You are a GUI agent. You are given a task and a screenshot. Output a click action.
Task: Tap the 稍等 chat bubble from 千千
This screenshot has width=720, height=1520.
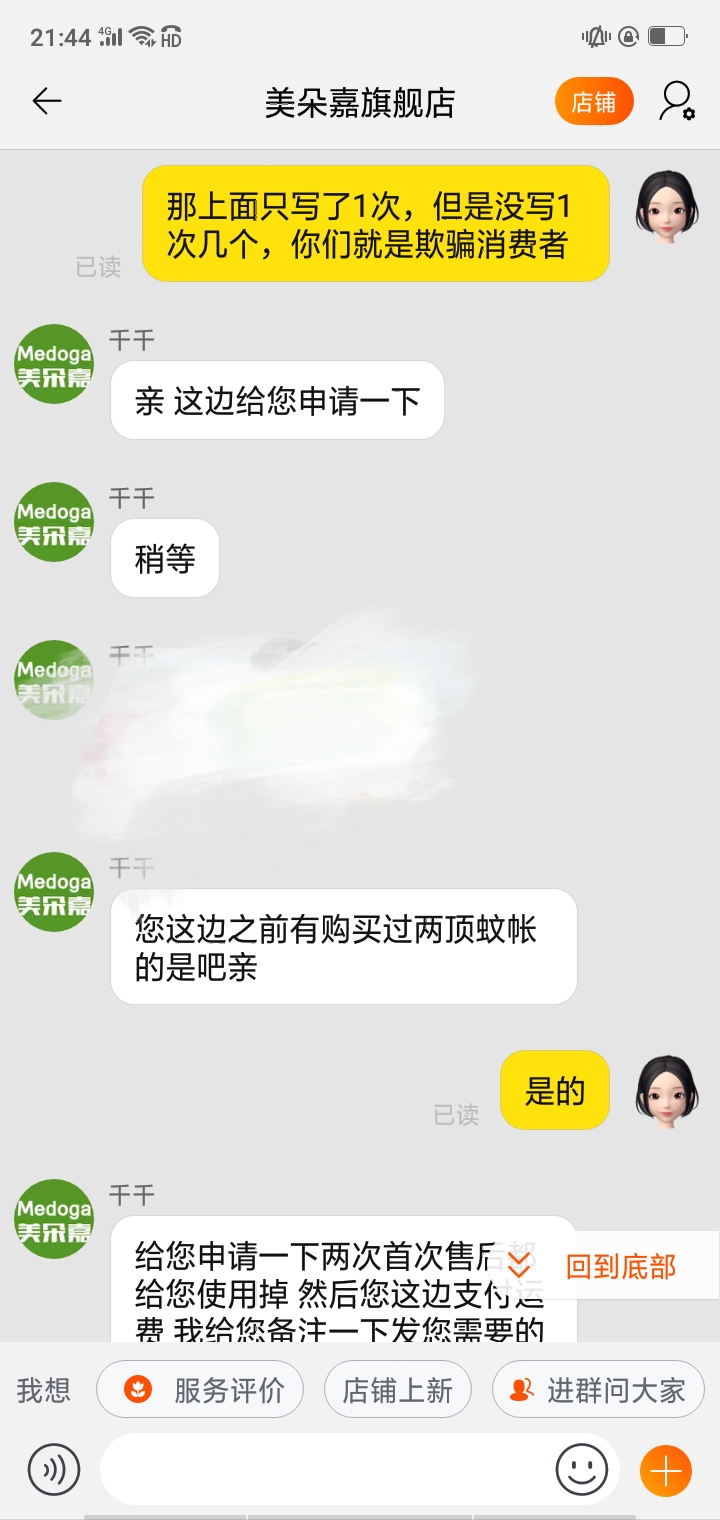(164, 558)
